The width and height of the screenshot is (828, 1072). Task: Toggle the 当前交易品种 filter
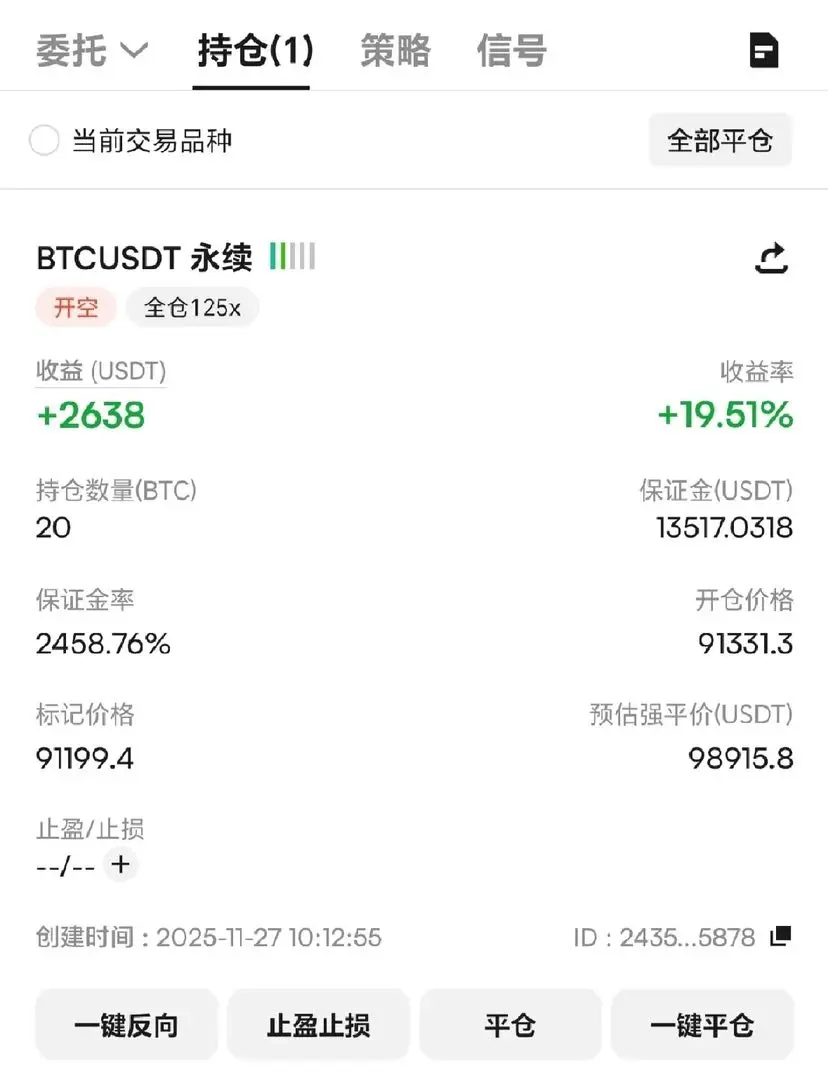(44, 141)
